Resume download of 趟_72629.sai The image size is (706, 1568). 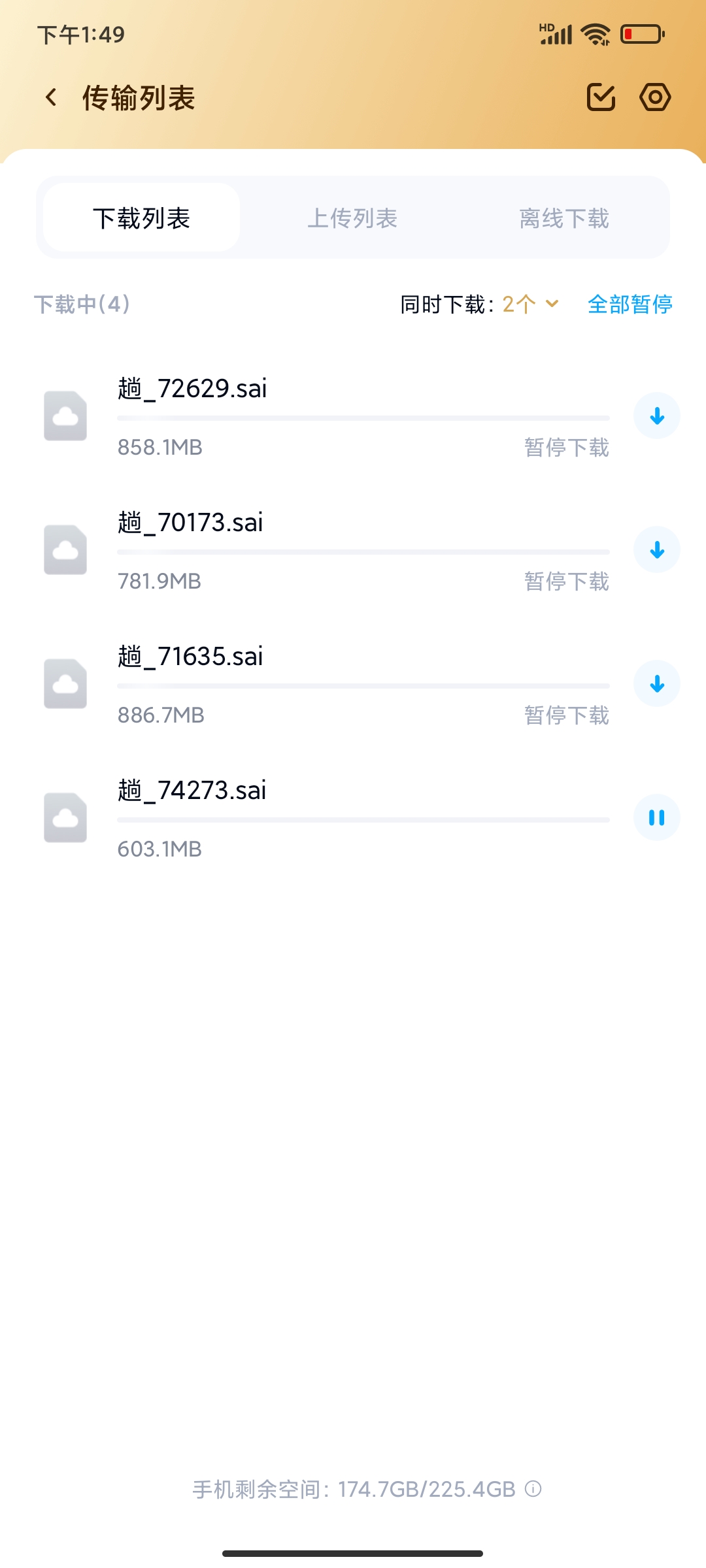click(x=656, y=416)
